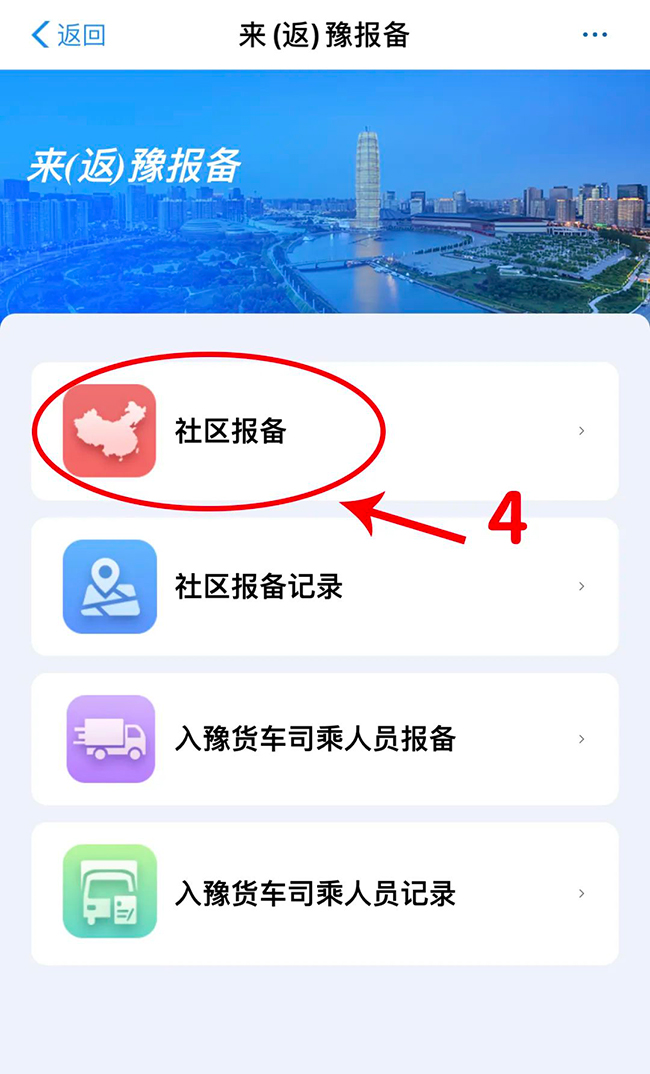Open 社区报备 entry

(324, 431)
